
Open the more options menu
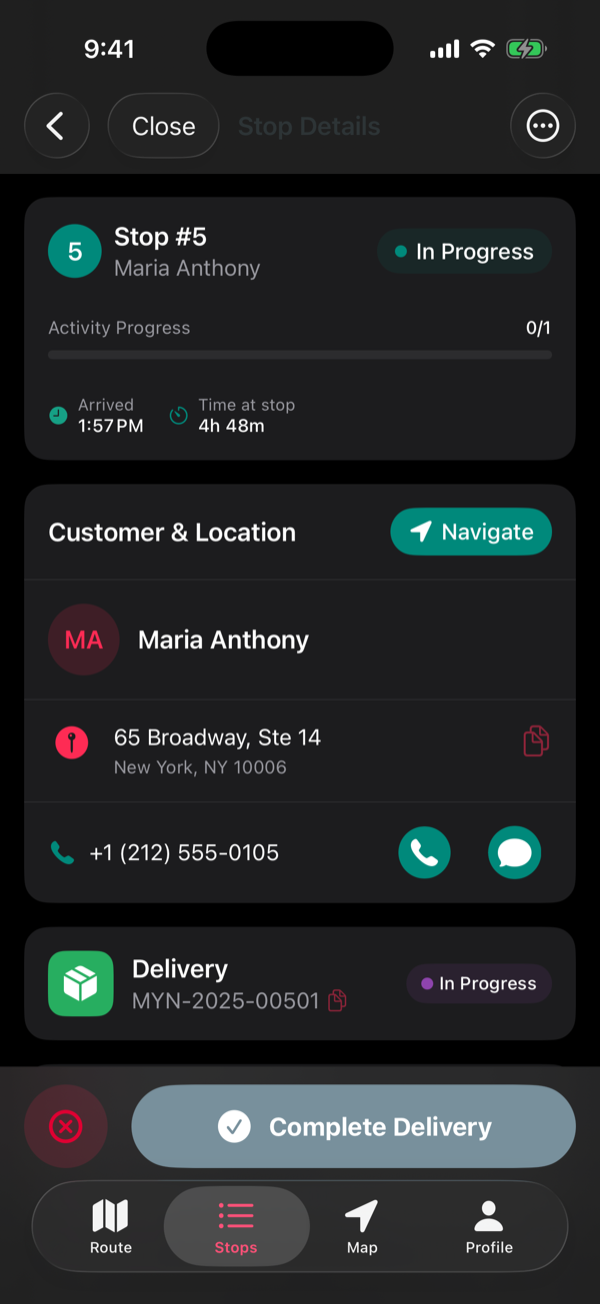[x=543, y=126]
